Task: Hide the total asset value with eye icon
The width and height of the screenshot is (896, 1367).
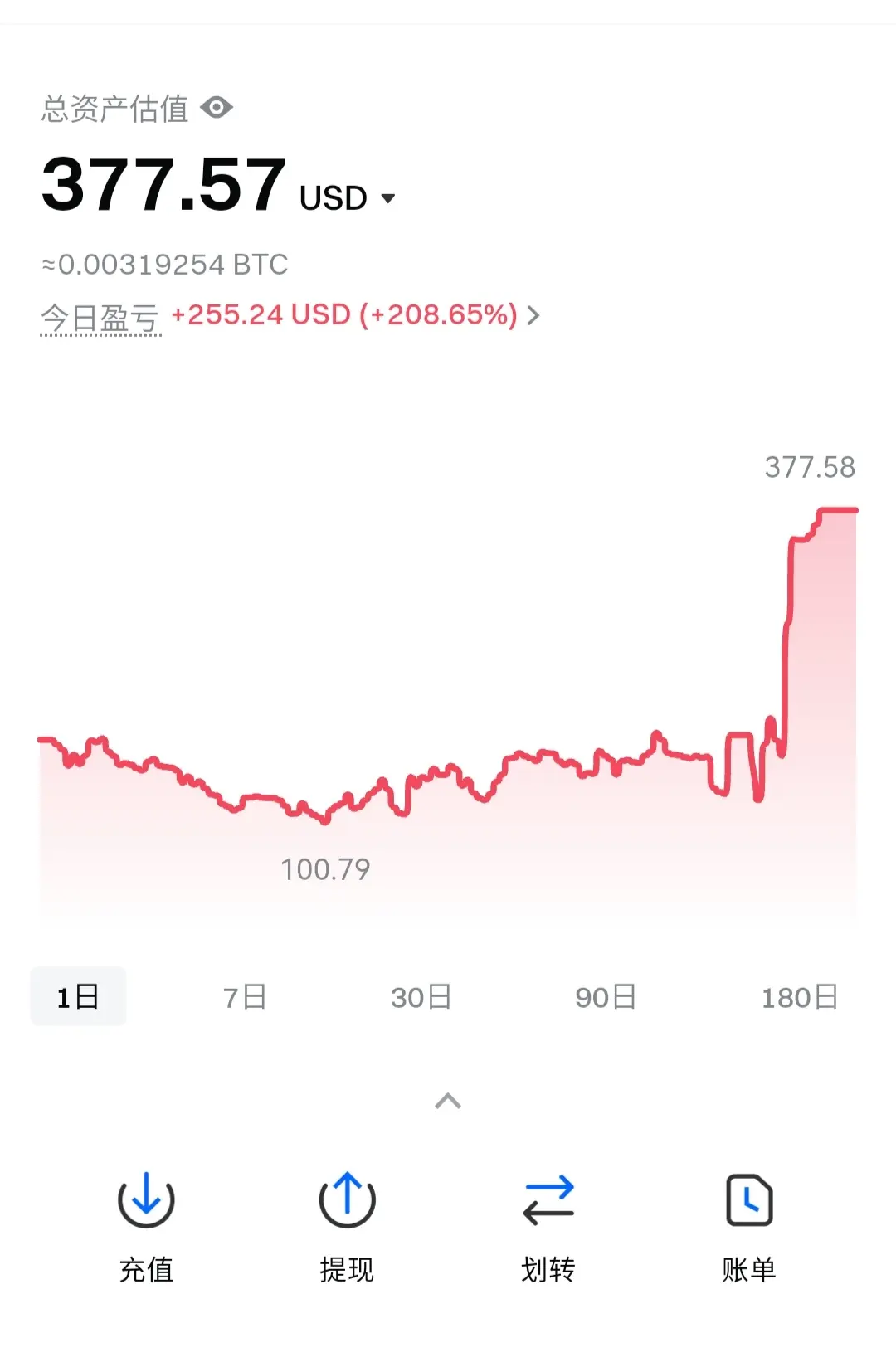Action: (x=217, y=108)
